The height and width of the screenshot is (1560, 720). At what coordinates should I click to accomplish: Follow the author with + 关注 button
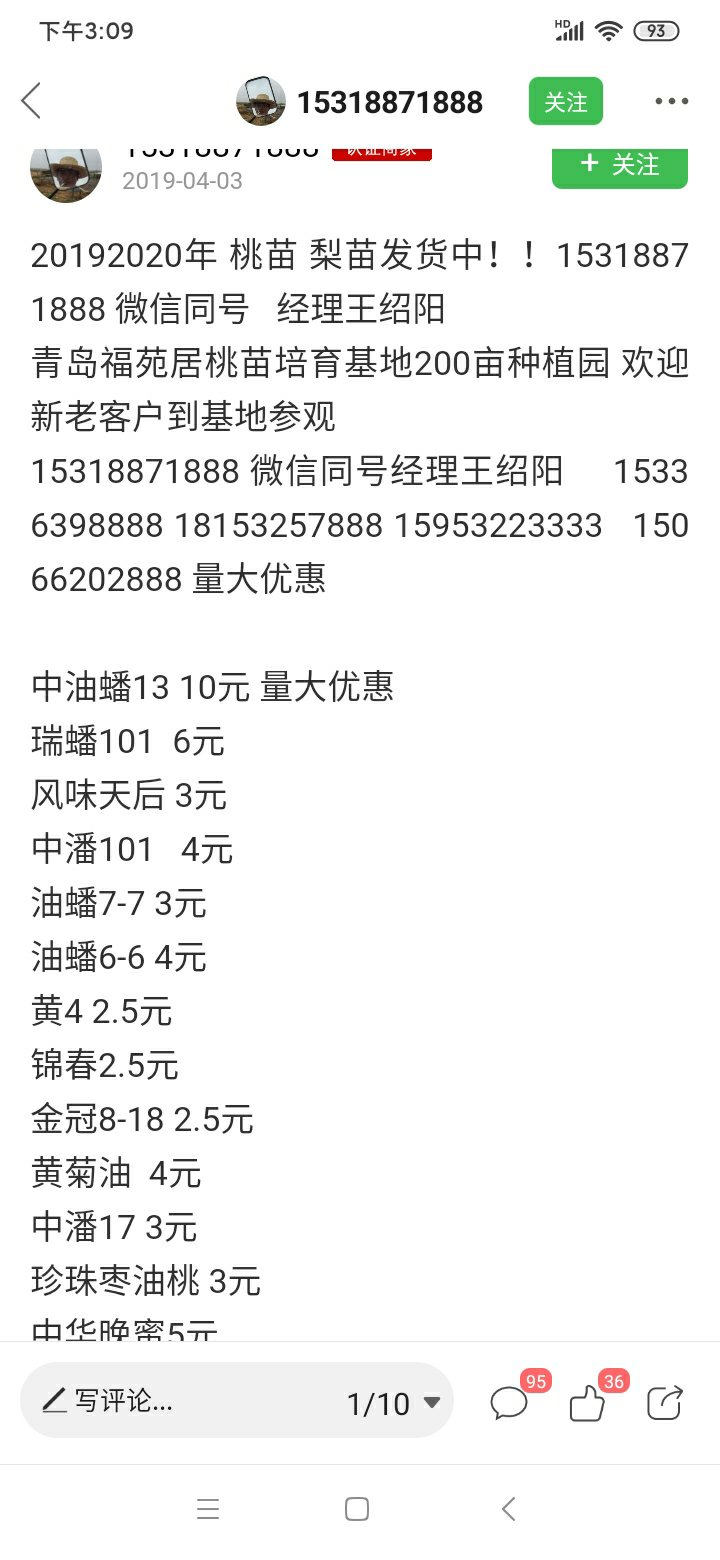click(x=620, y=166)
